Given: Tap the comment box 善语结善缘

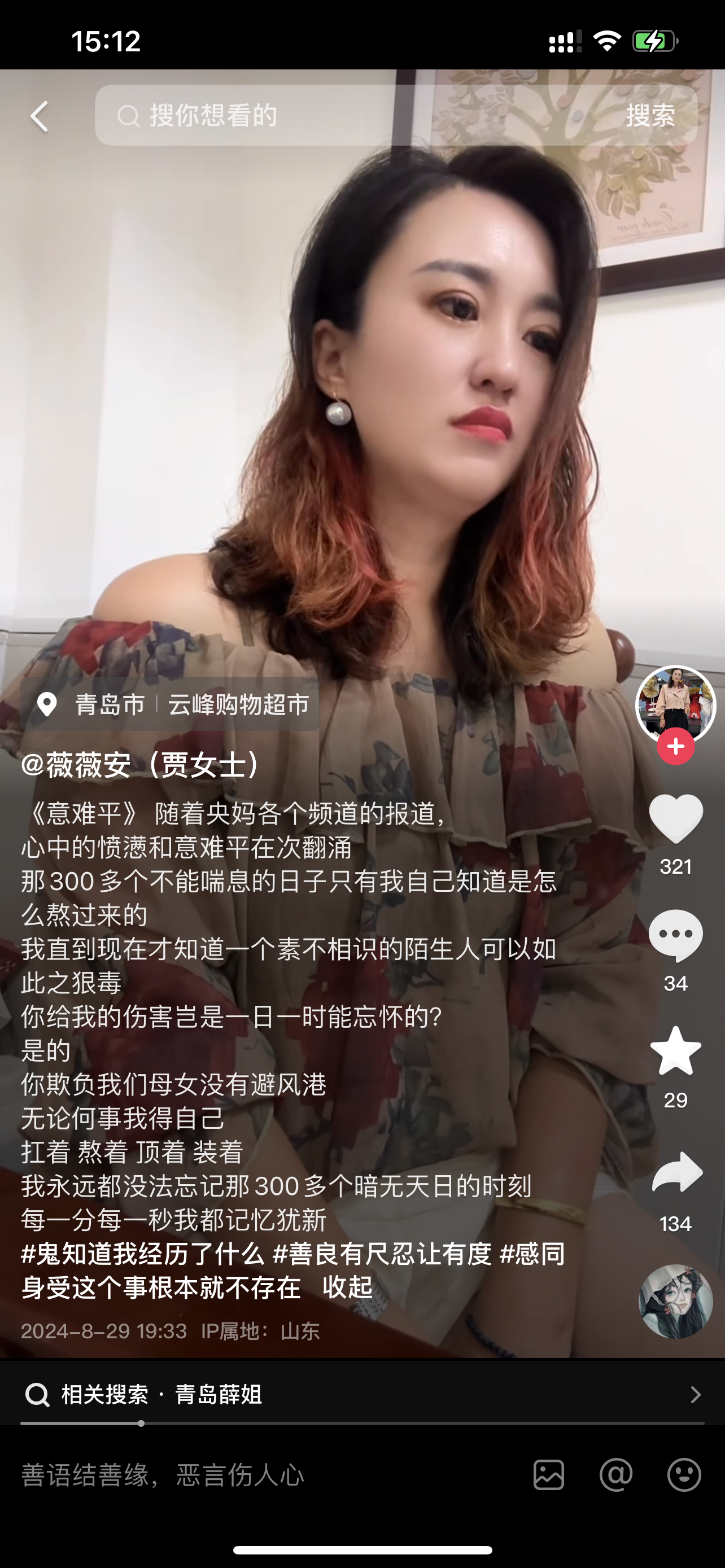Looking at the screenshot, I should [x=256, y=1475].
